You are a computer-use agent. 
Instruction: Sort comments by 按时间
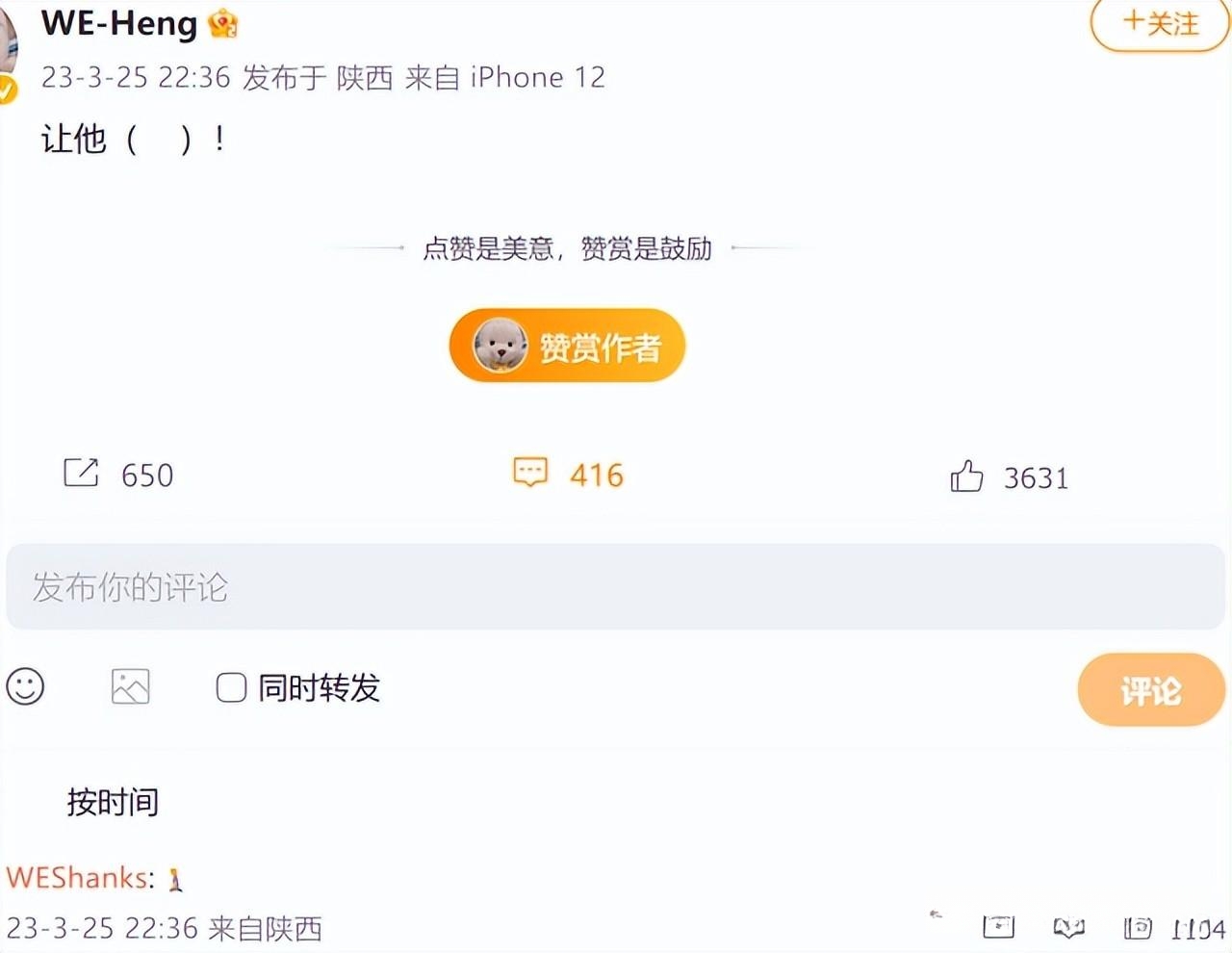click(x=113, y=801)
